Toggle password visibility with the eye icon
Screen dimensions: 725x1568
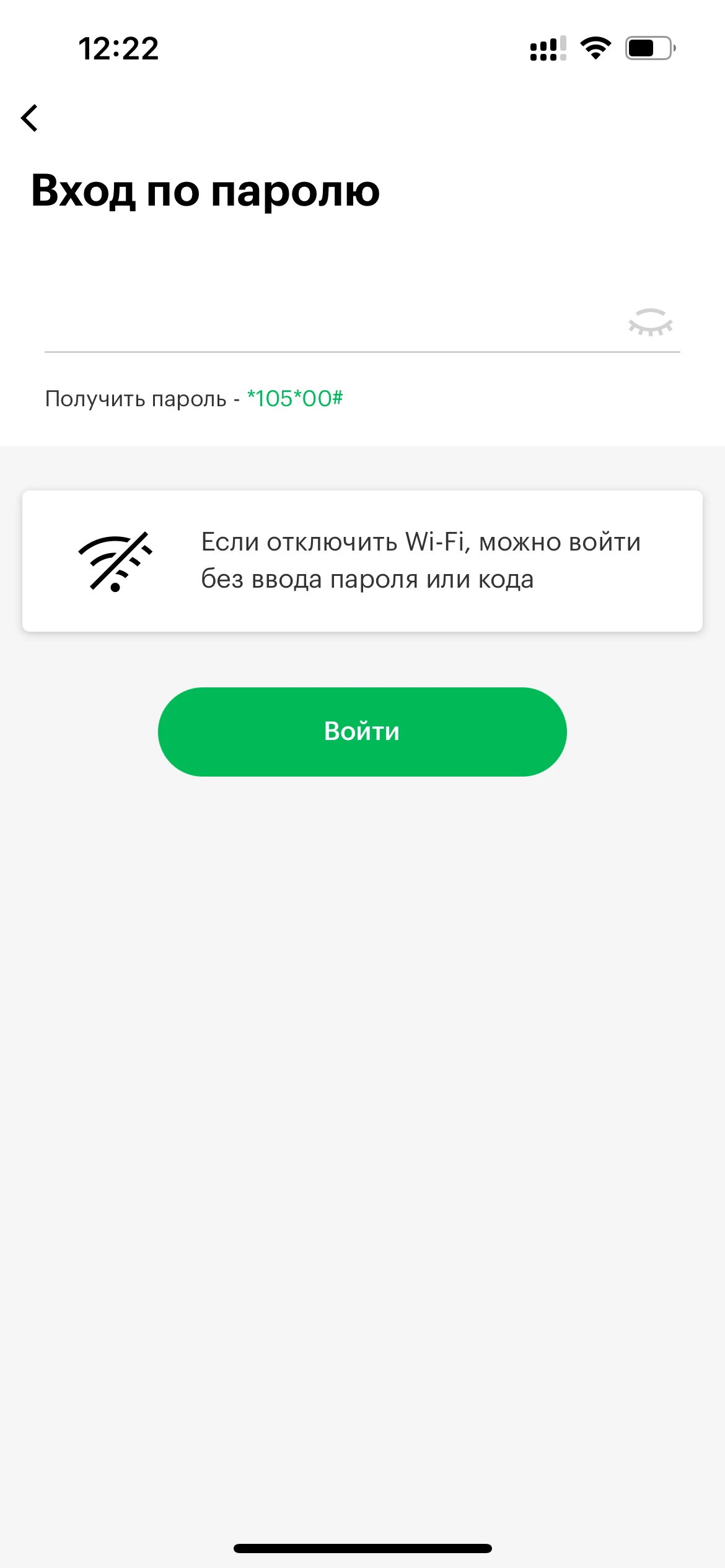pos(649,323)
